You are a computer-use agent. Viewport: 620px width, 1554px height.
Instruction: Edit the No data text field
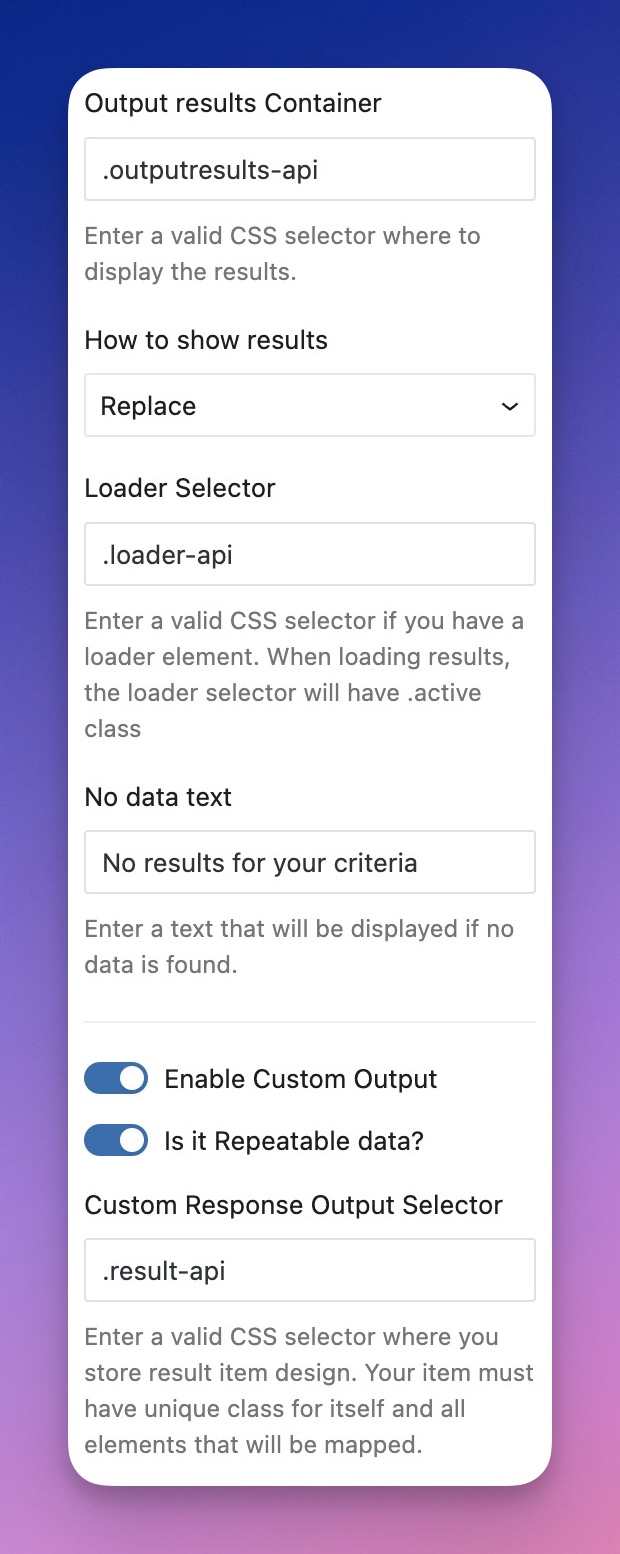coord(309,862)
